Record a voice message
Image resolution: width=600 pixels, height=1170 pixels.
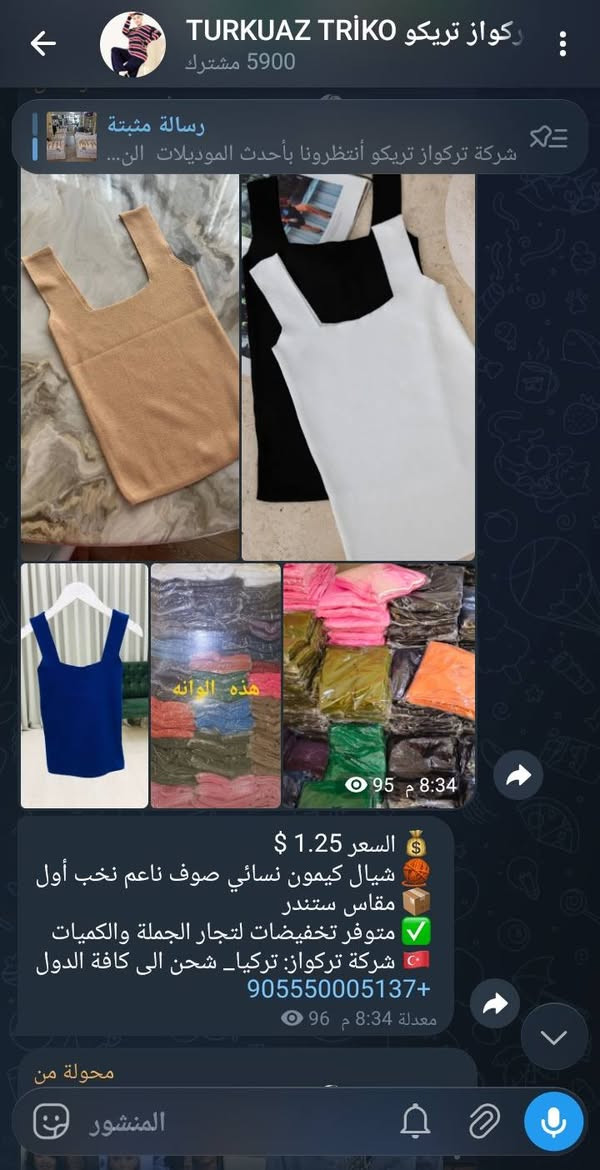[553, 1122]
